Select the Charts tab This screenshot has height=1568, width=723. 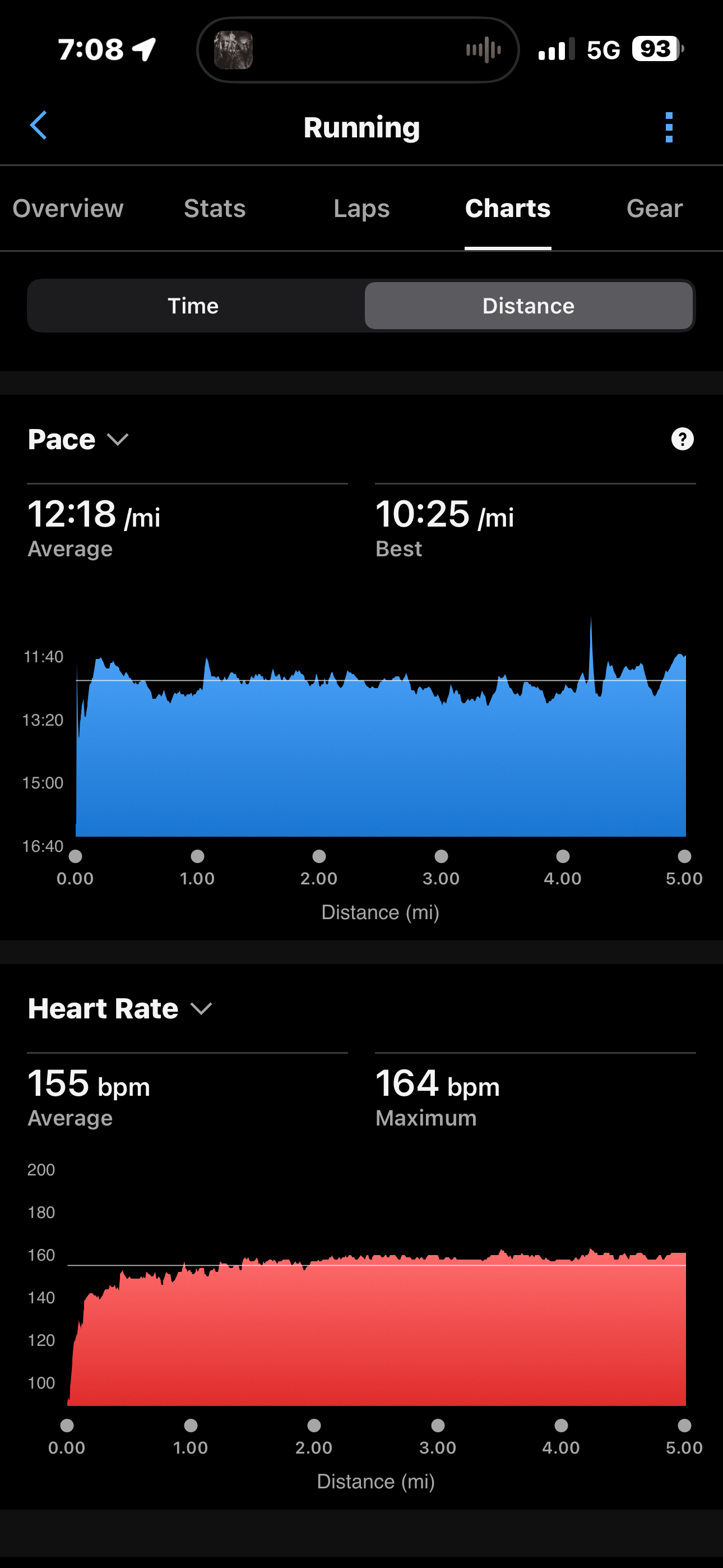[508, 208]
